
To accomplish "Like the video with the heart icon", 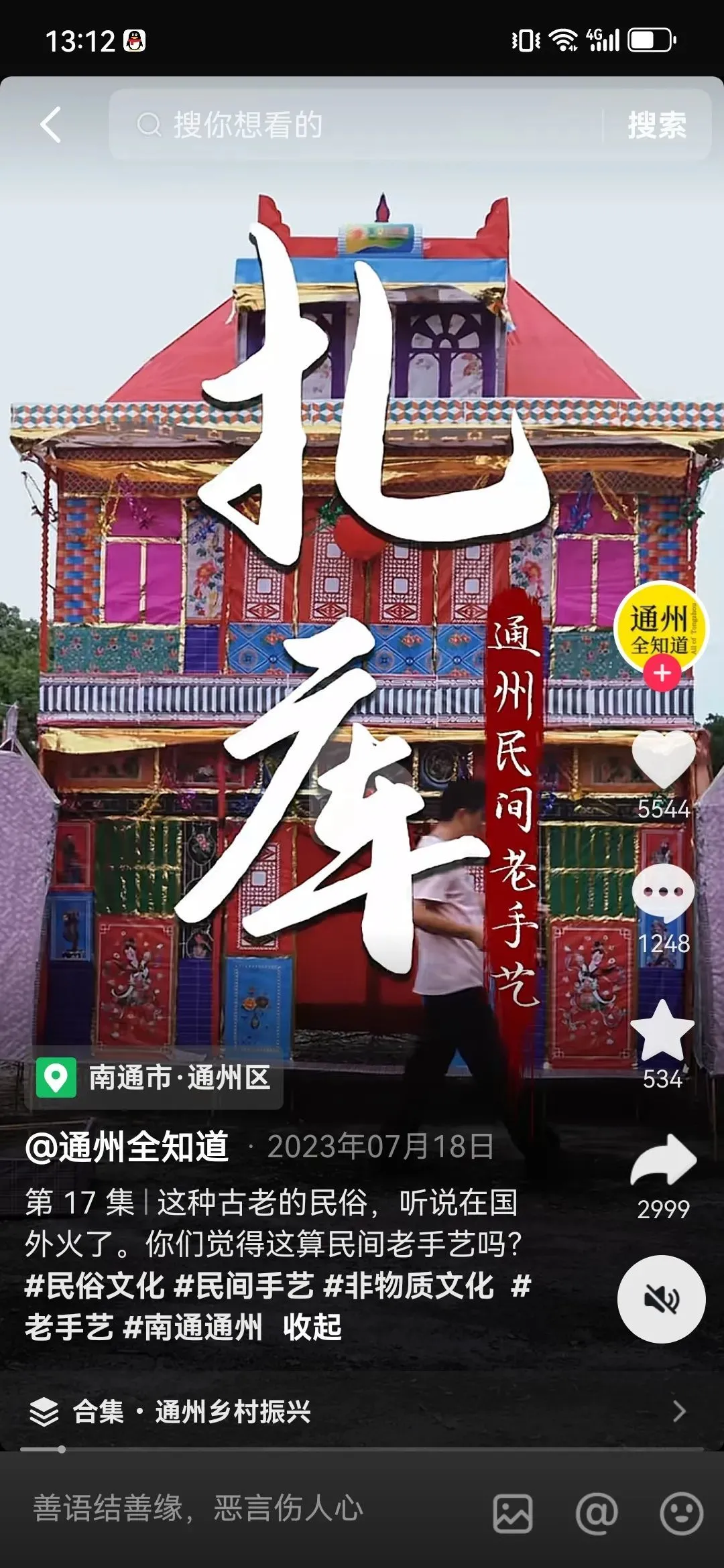I will pyautogui.click(x=663, y=761).
